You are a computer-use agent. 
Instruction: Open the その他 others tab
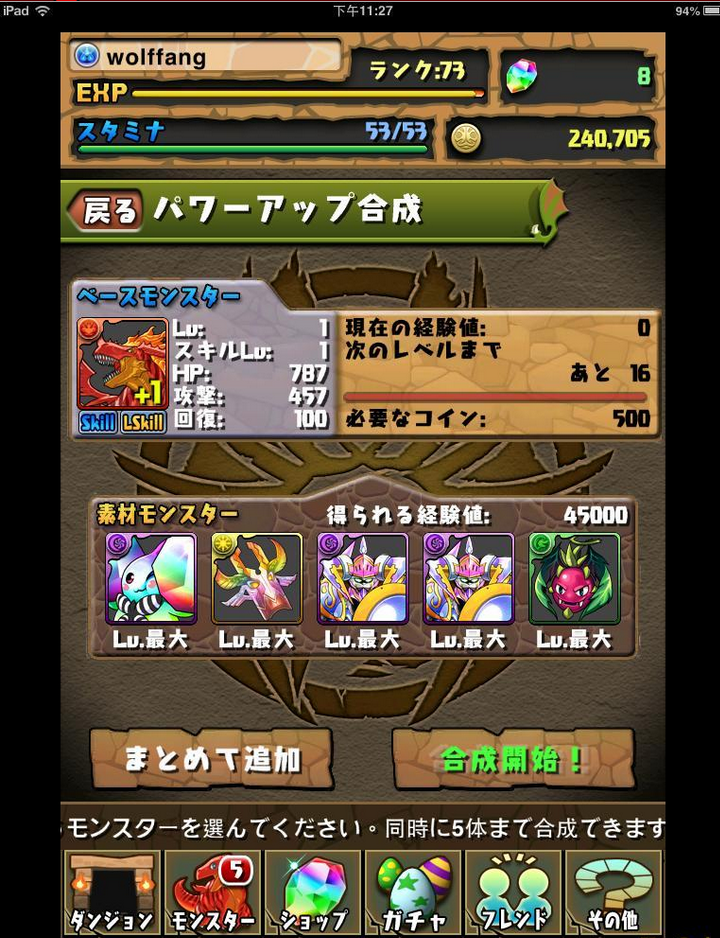click(x=612, y=892)
